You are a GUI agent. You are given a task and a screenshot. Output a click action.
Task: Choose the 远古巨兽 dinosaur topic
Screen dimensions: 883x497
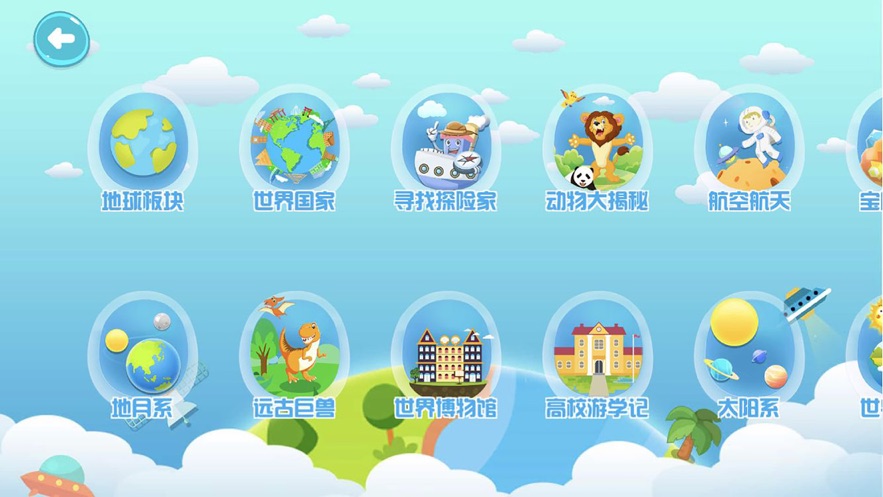pos(294,350)
